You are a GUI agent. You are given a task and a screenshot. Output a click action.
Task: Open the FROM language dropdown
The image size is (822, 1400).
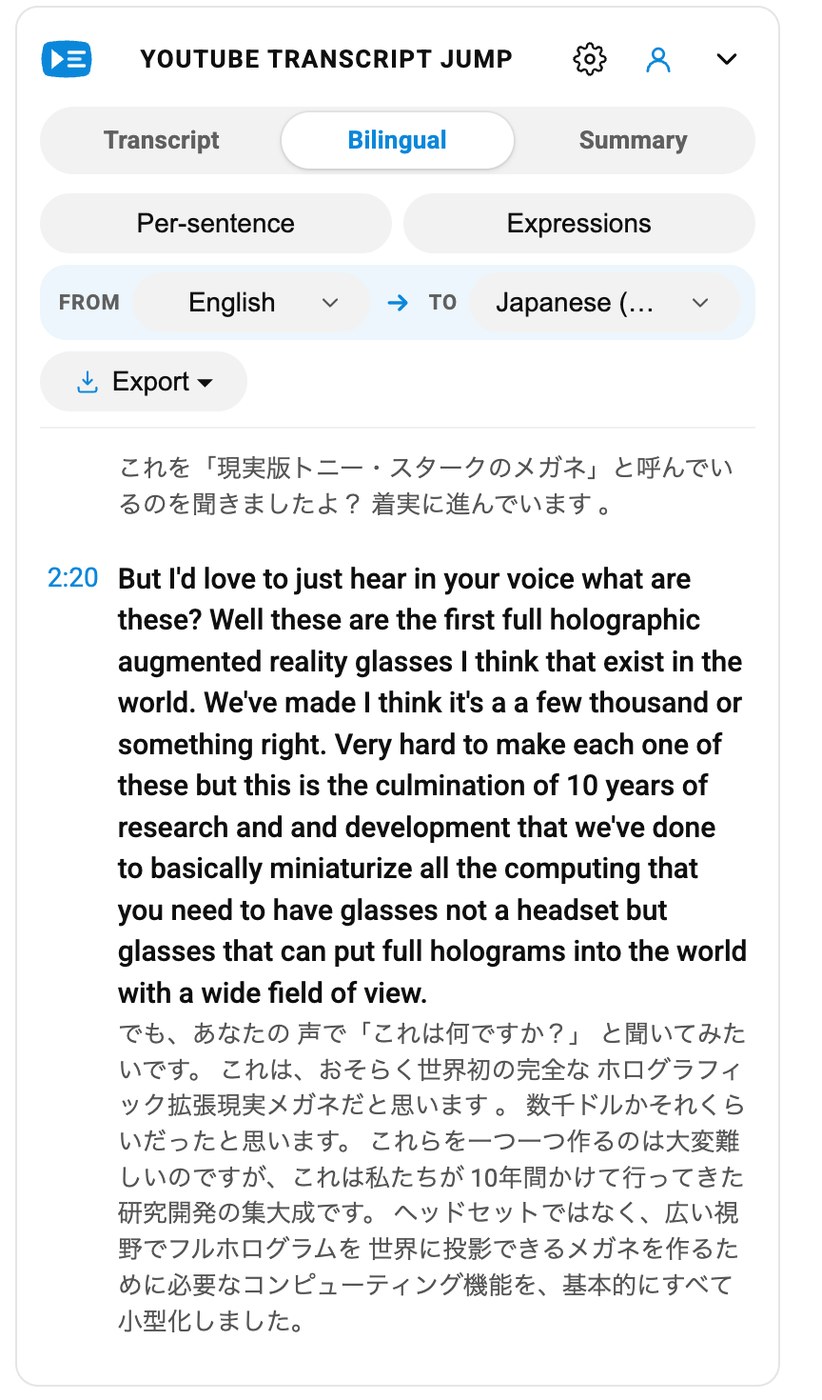(250, 302)
